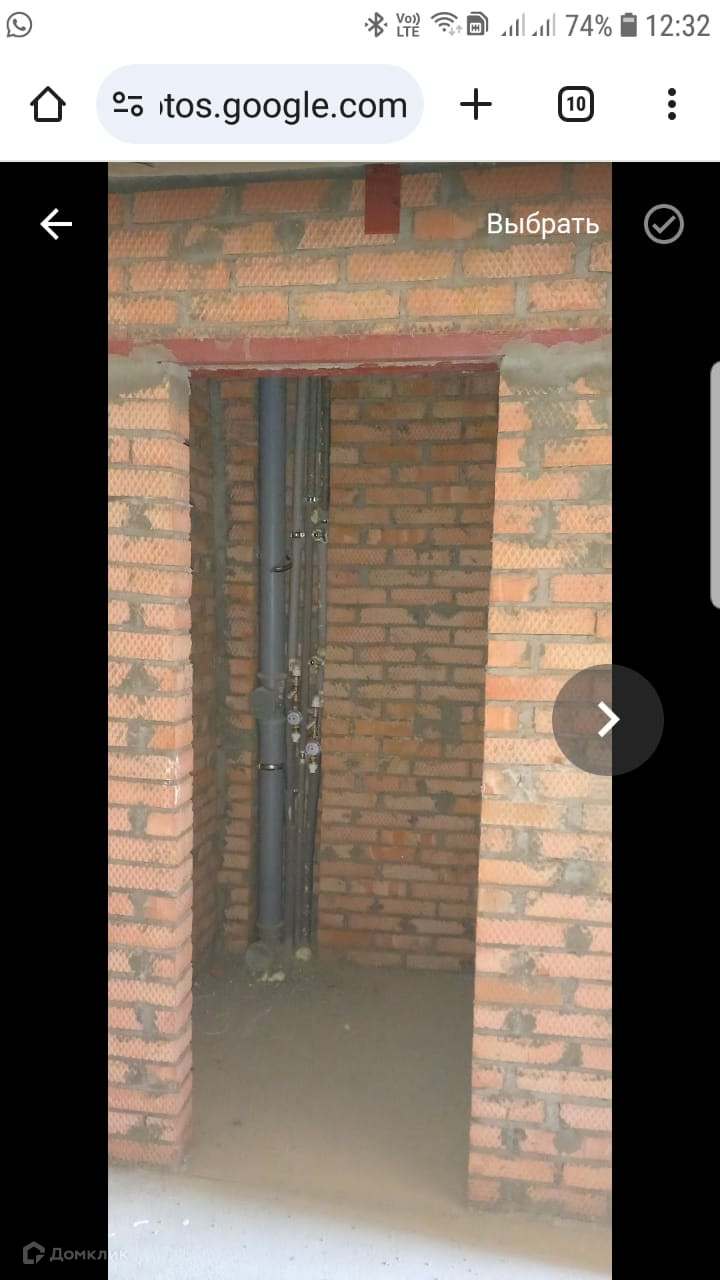Open the browser overflow menu
The width and height of the screenshot is (720, 1280).
[671, 104]
